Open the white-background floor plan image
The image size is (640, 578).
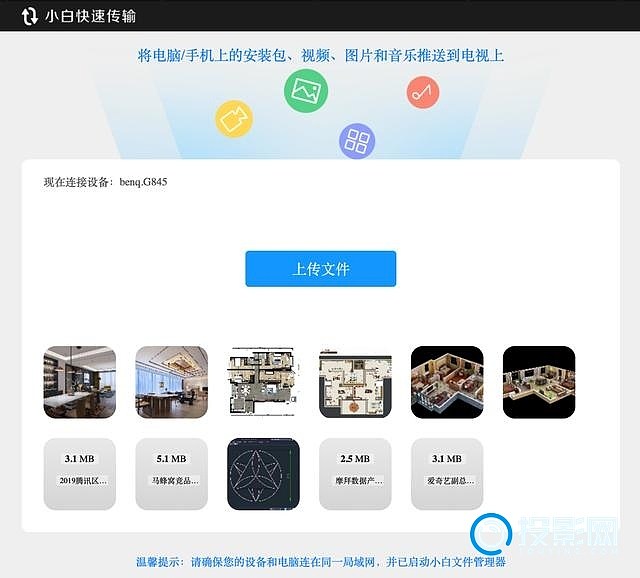(263, 382)
